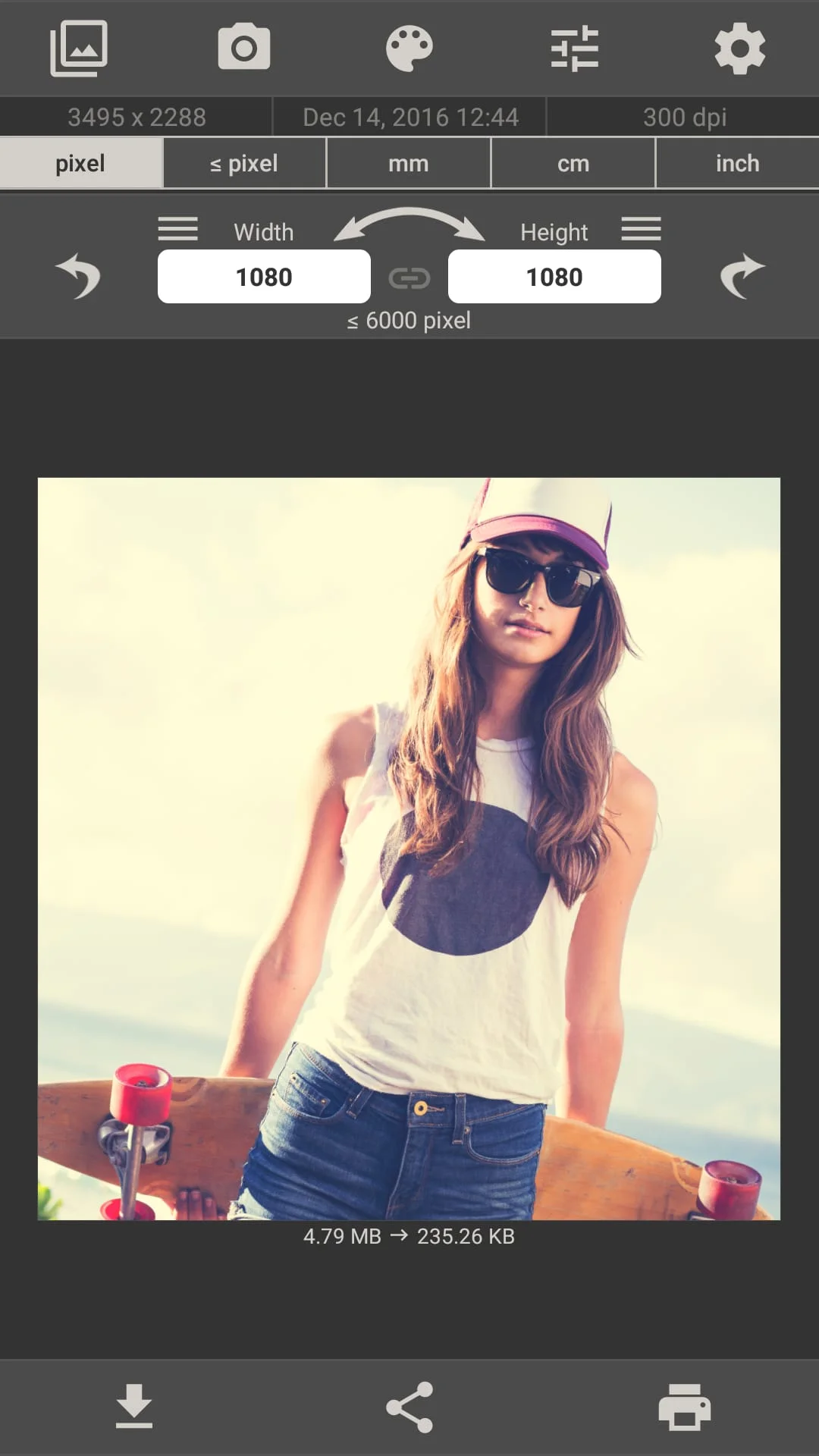The width and height of the screenshot is (819, 1456).
Task: Open the settings gear
Action: (739, 49)
